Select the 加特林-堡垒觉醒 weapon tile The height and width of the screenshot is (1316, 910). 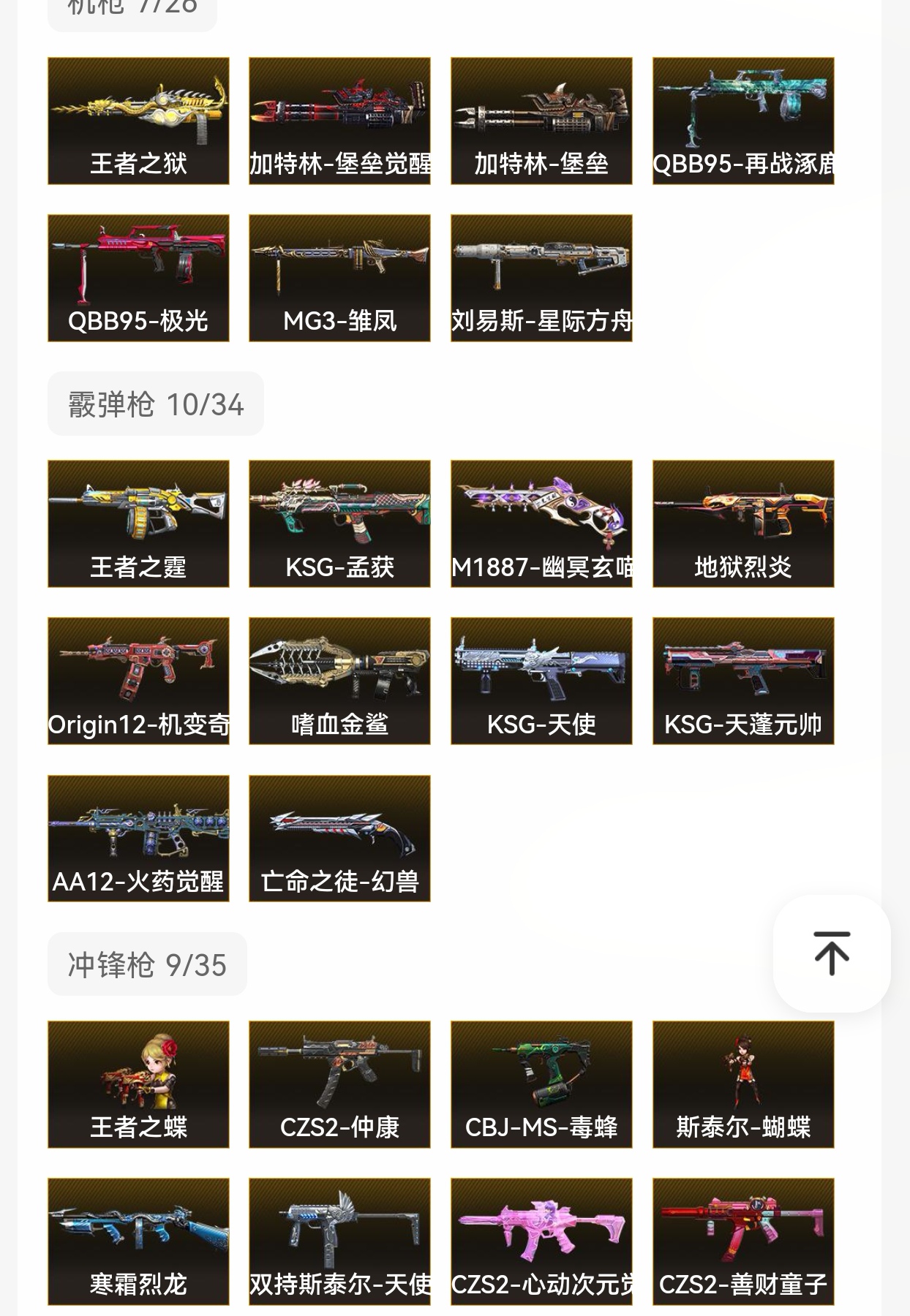point(339,121)
